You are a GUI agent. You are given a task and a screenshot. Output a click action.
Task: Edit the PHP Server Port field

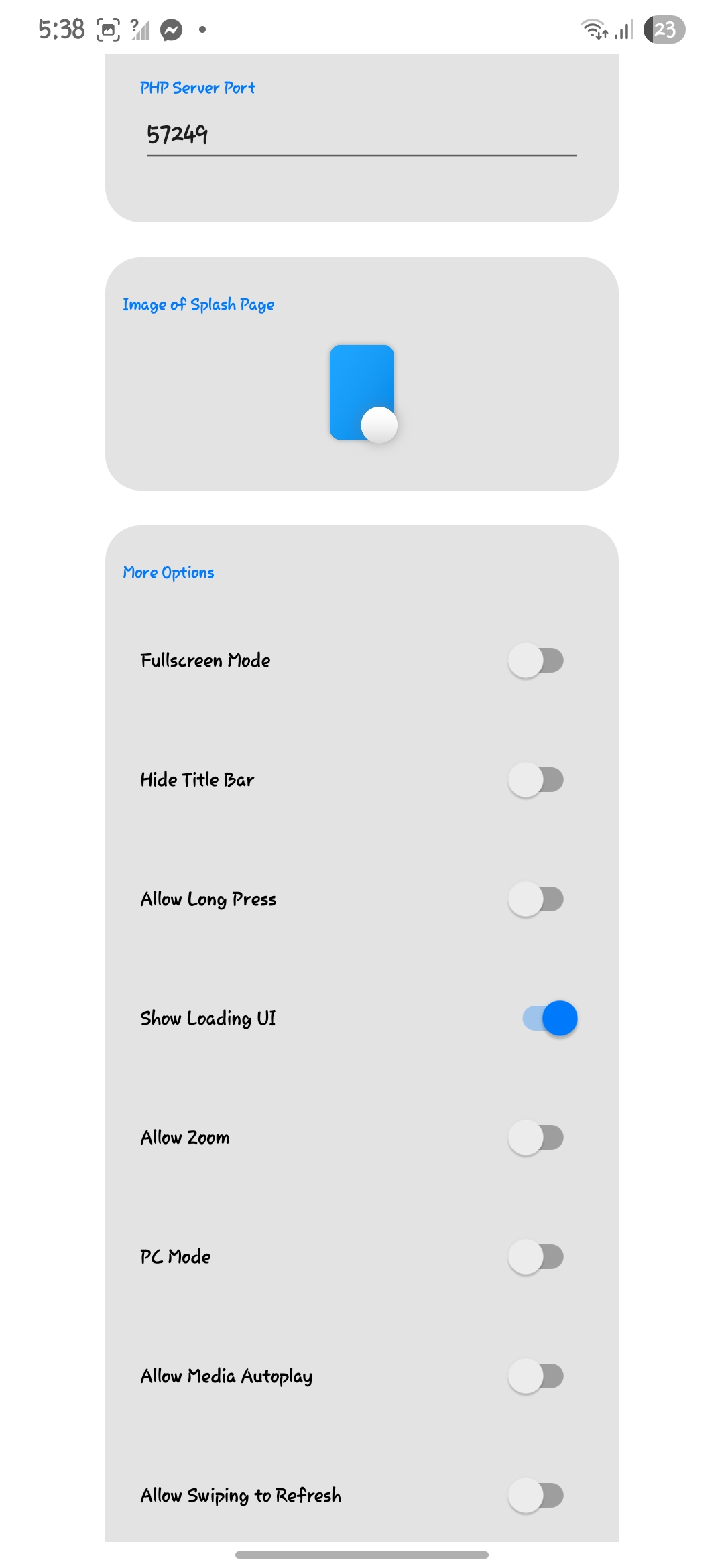[x=361, y=135]
